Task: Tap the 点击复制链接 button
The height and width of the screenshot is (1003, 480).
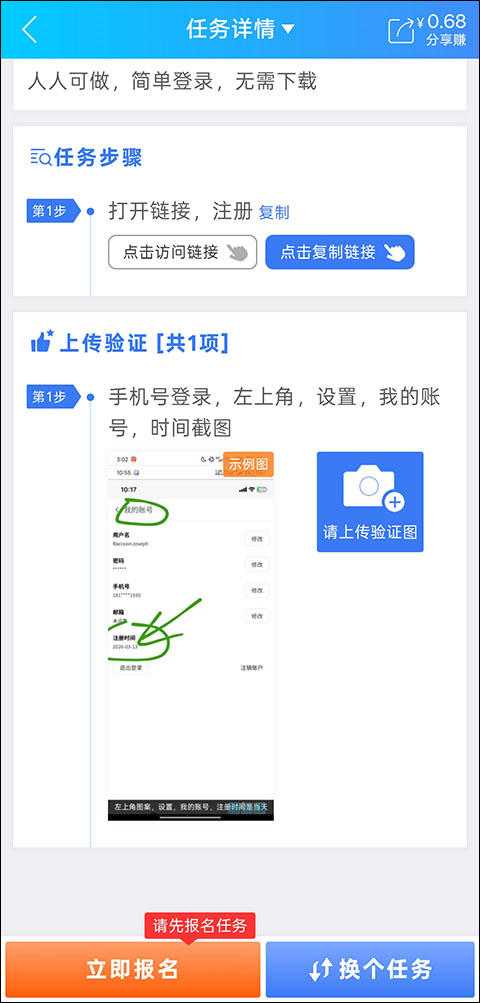Action: (x=340, y=252)
